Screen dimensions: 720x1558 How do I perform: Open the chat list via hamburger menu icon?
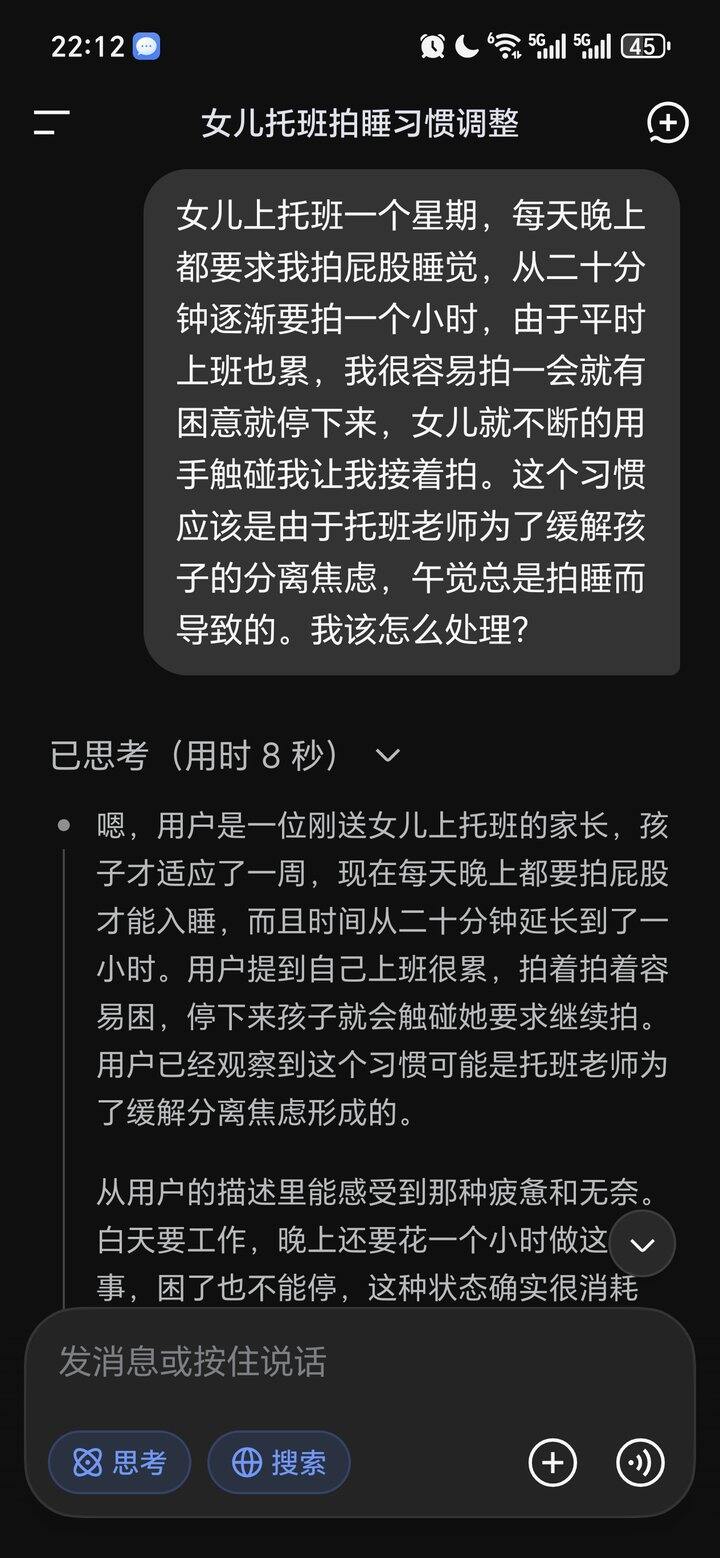point(49,124)
